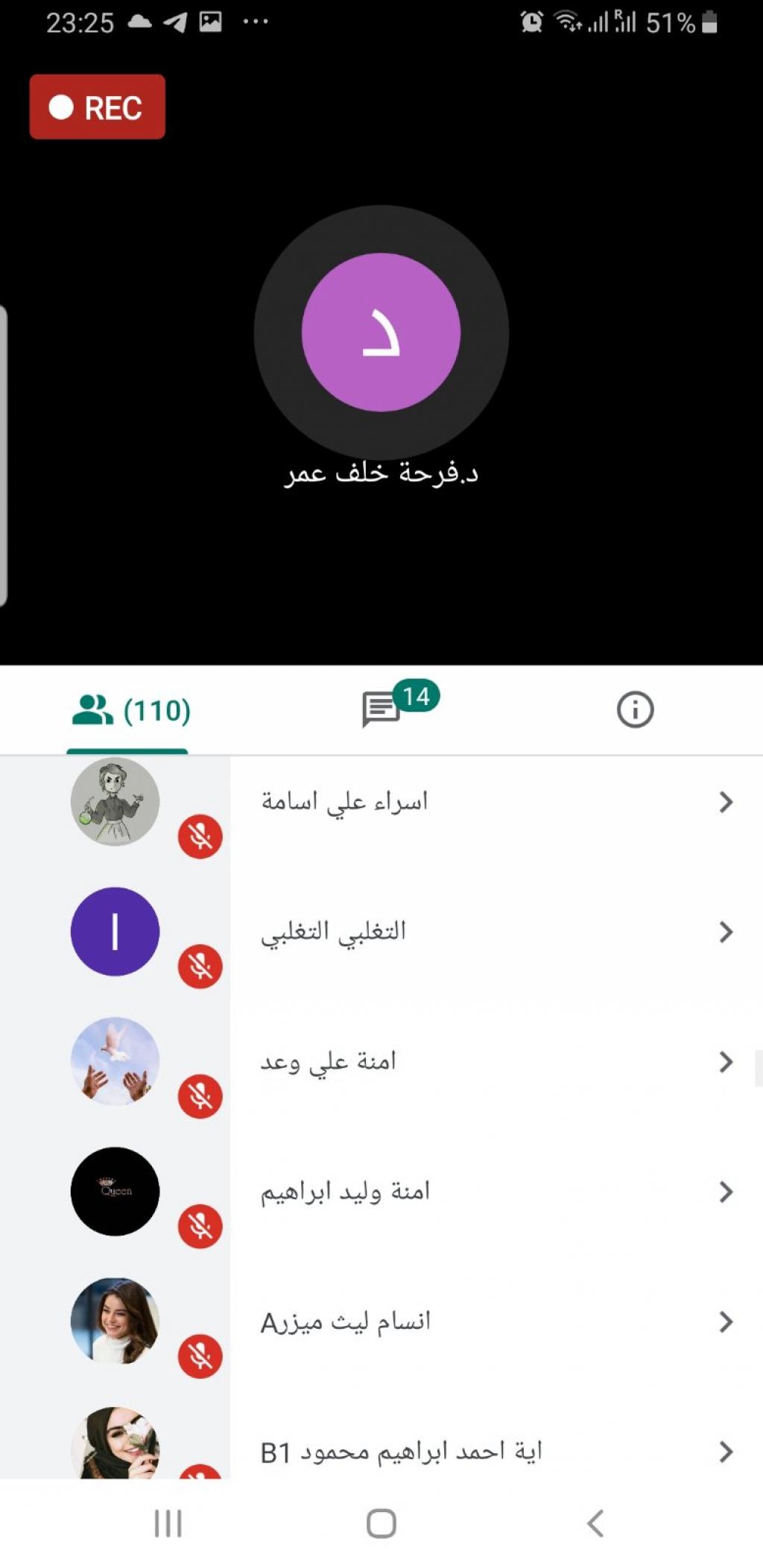Open participant امنة وليد ابراهيم
The width and height of the screenshot is (763, 1568).
pyautogui.click(x=477, y=1192)
